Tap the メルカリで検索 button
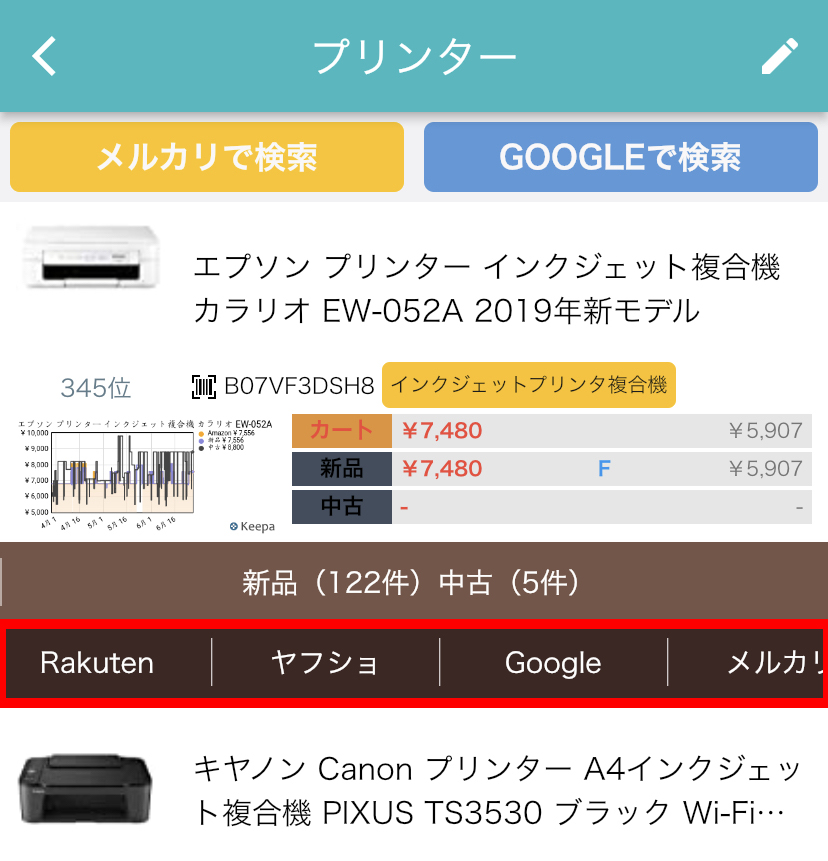The image size is (828, 861). 207,157
